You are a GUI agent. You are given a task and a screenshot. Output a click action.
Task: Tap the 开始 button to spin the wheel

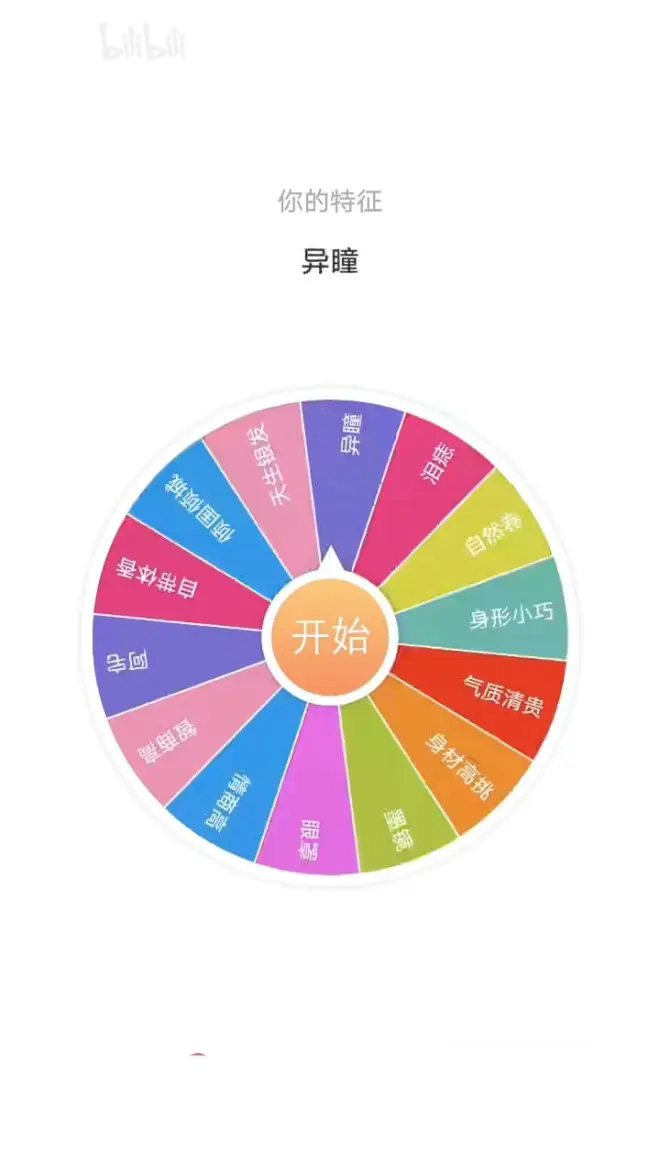point(330,637)
